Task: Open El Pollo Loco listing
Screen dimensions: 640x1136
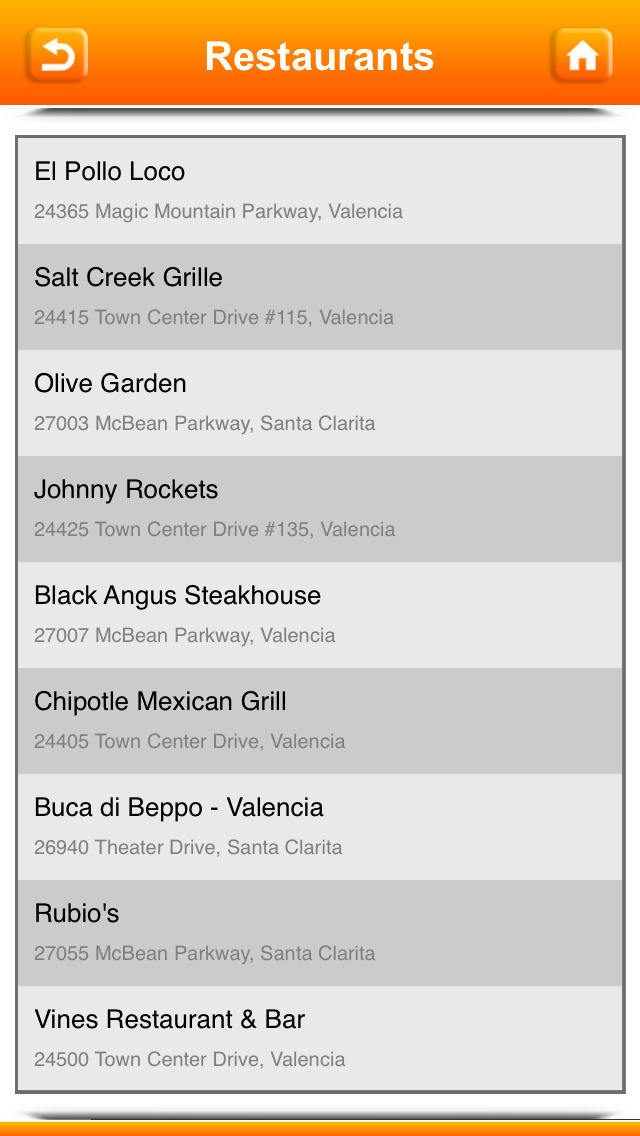Action: (x=320, y=191)
